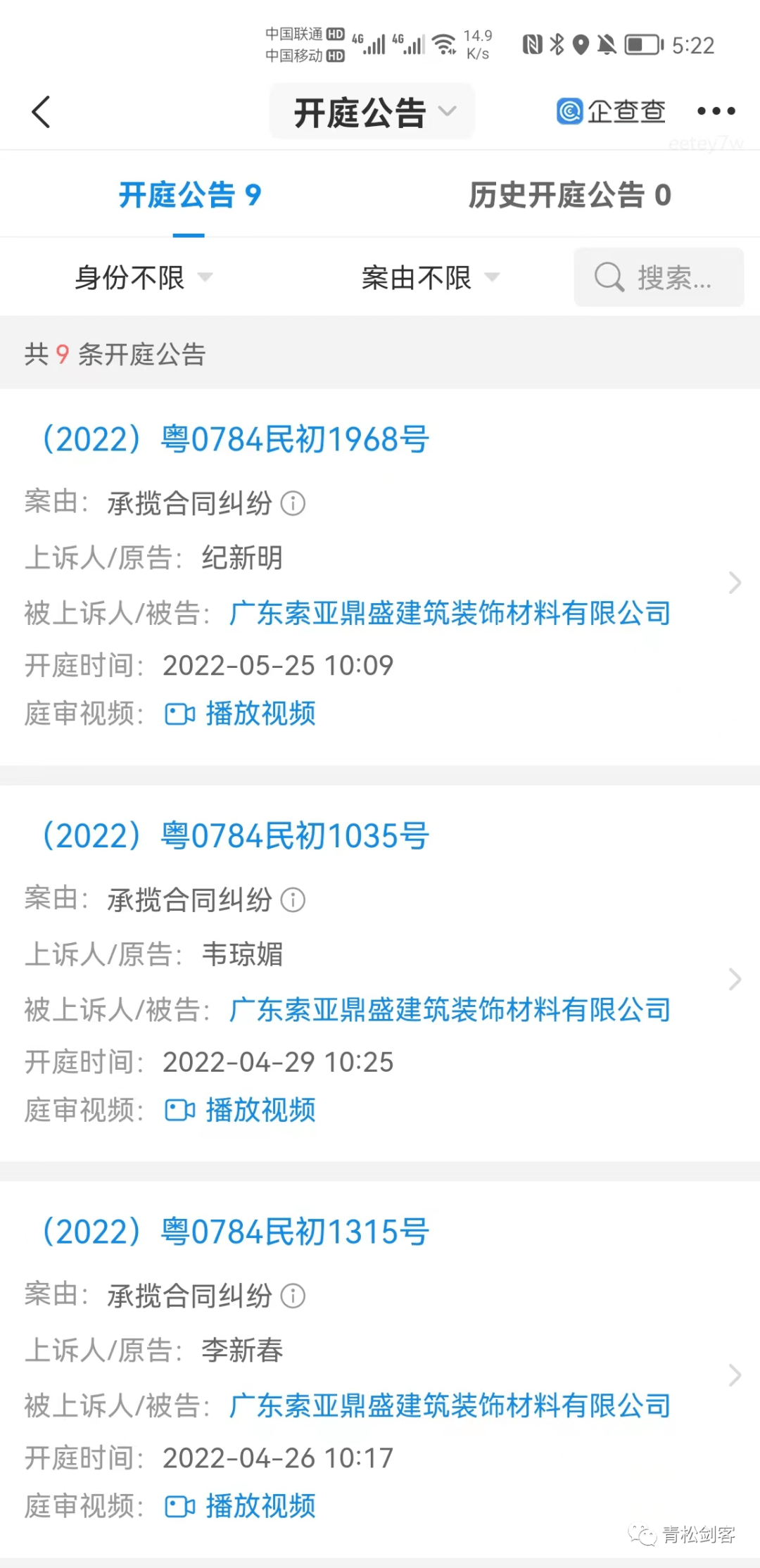Switch to the 历史开庭公告 tab

(x=569, y=196)
